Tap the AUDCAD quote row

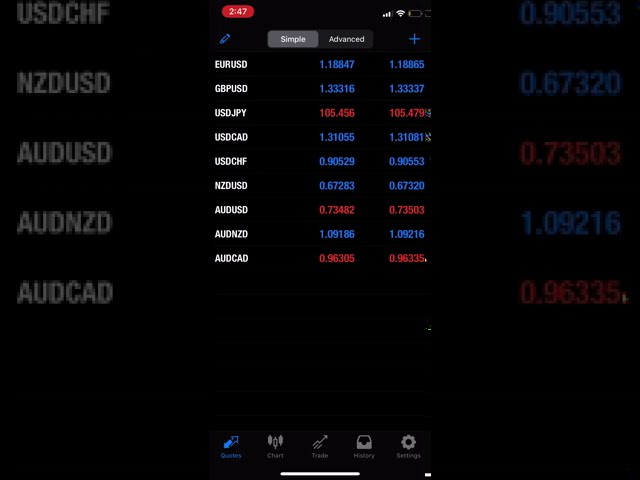[320, 258]
